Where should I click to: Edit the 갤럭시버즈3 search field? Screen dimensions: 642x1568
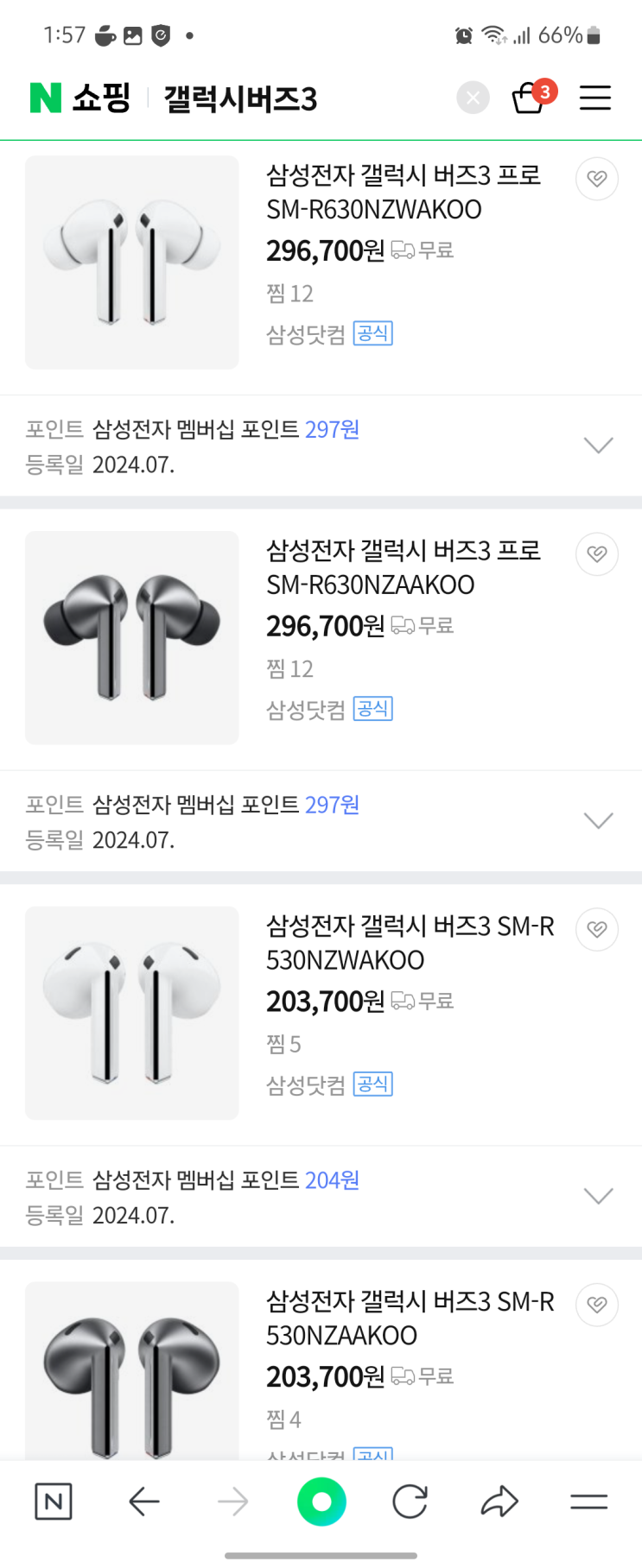(259, 99)
